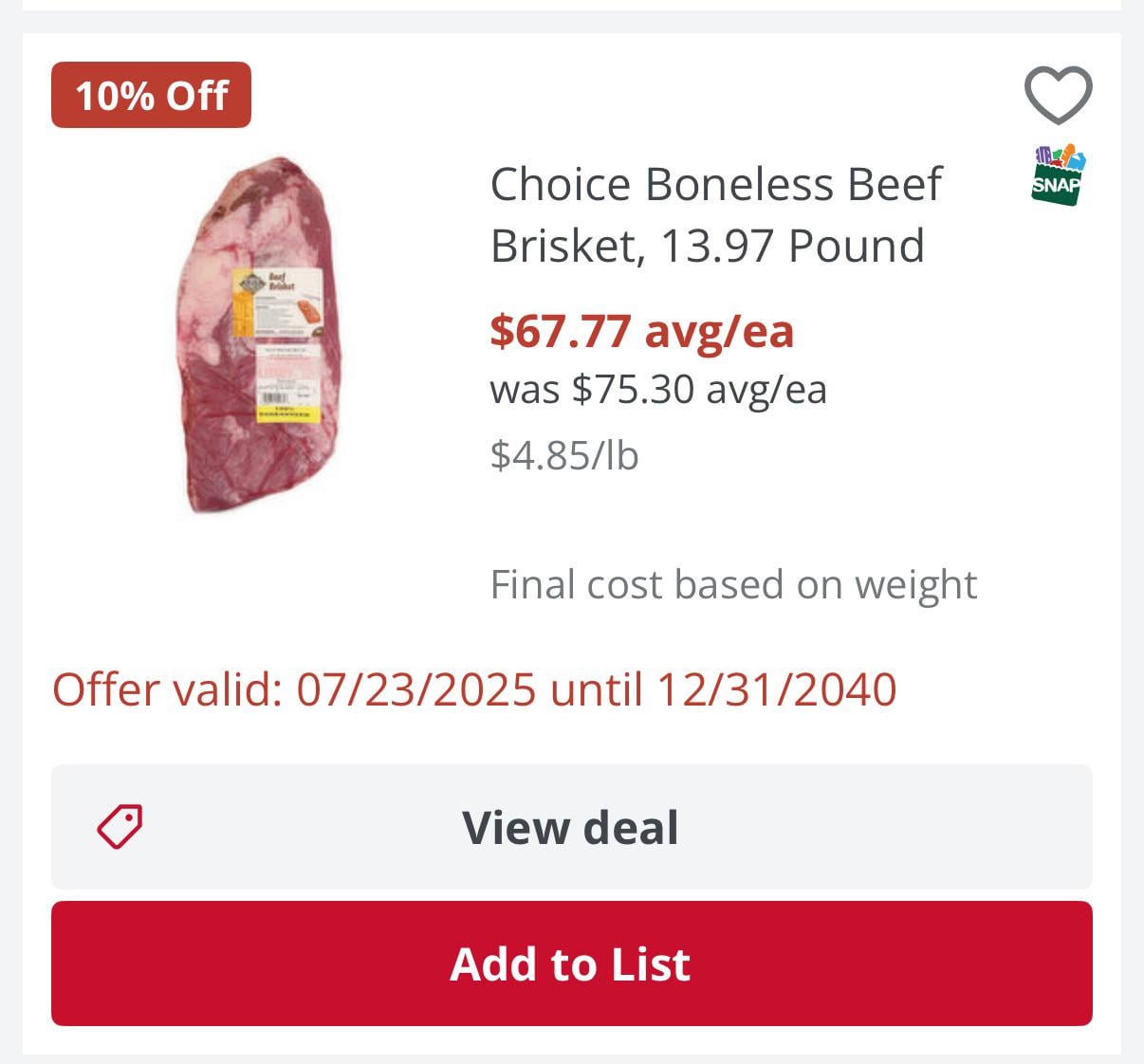Open the Choice Boneless Beef Brisket title
This screenshot has height=1064, width=1144.
tap(715, 214)
